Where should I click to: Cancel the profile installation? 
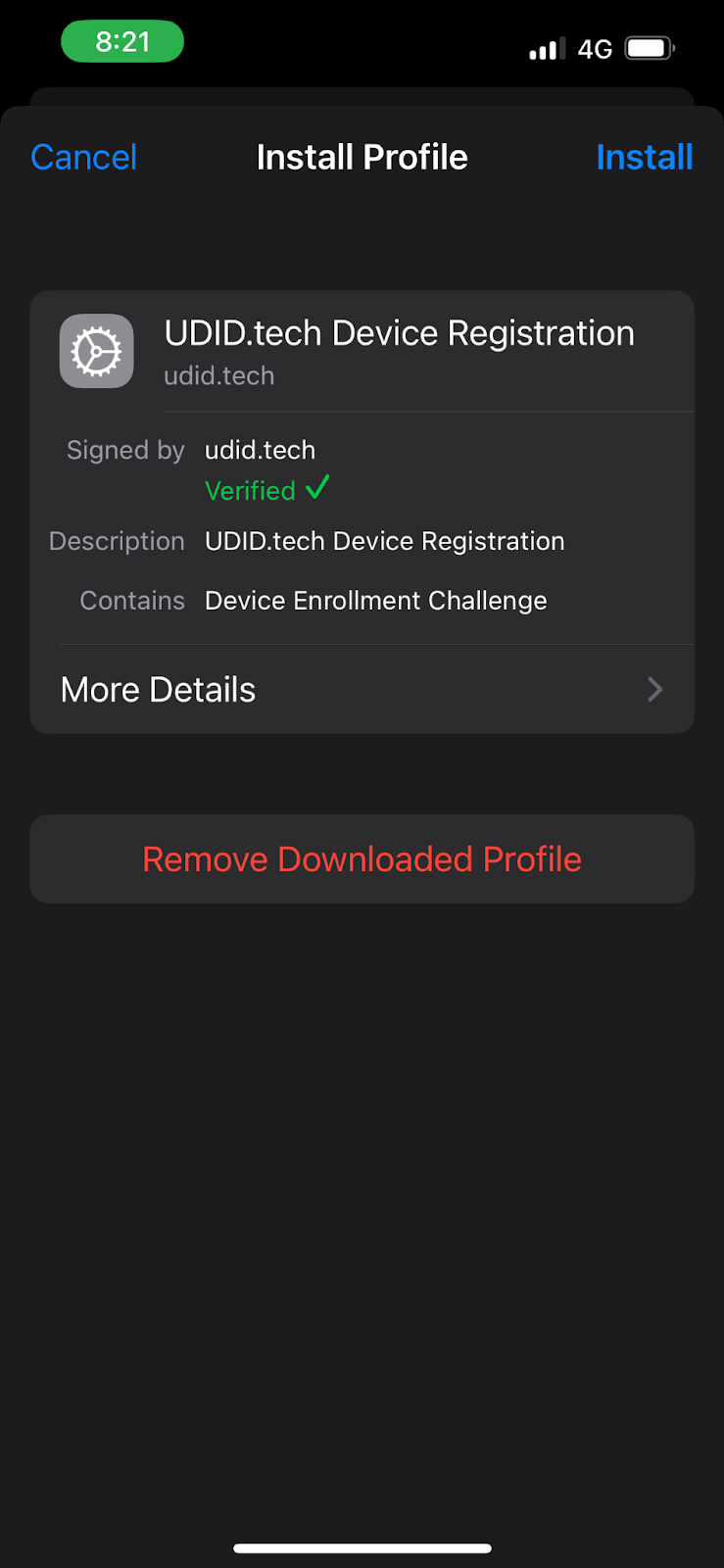(x=83, y=157)
